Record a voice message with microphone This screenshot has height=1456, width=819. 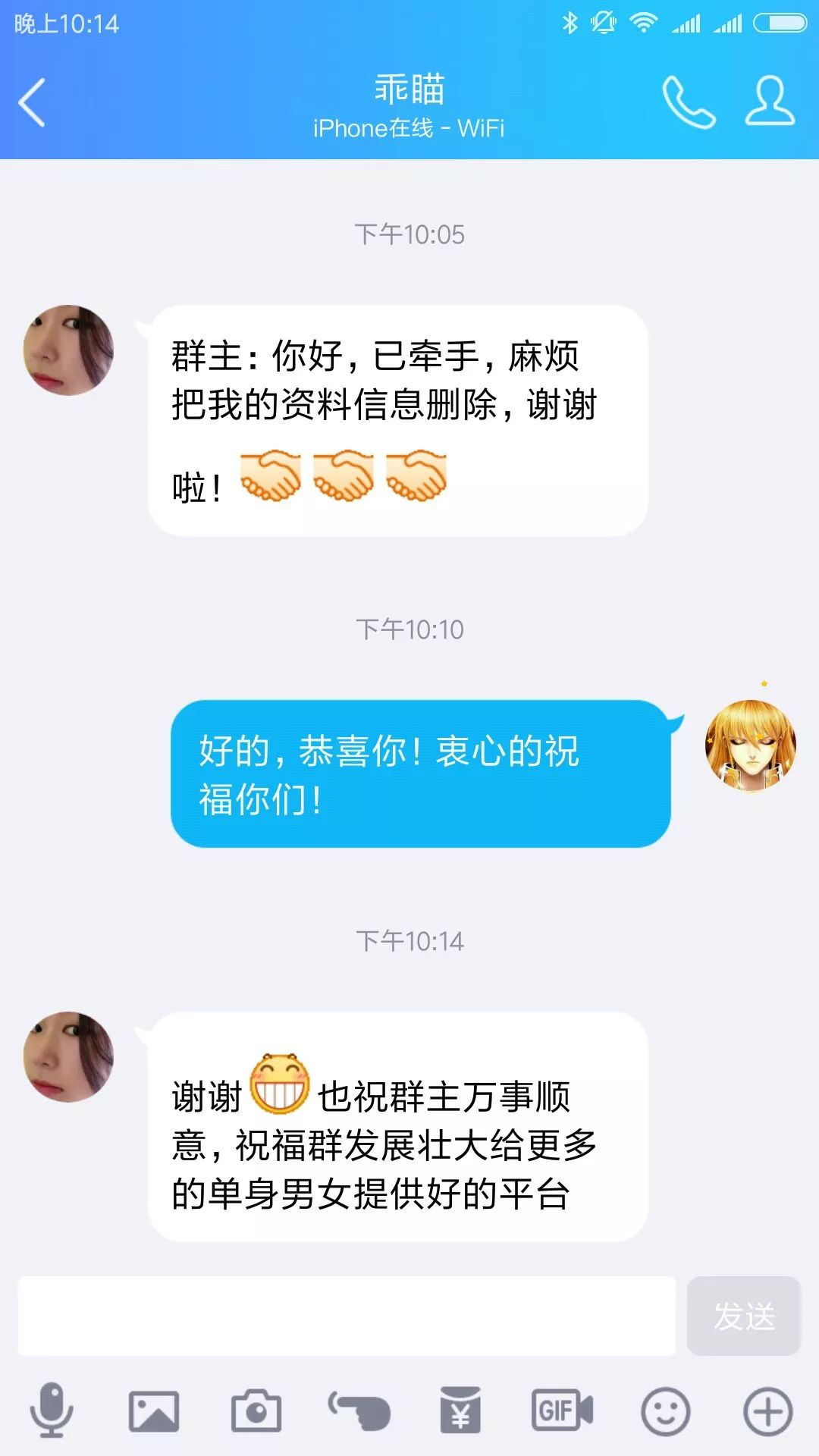click(52, 1410)
